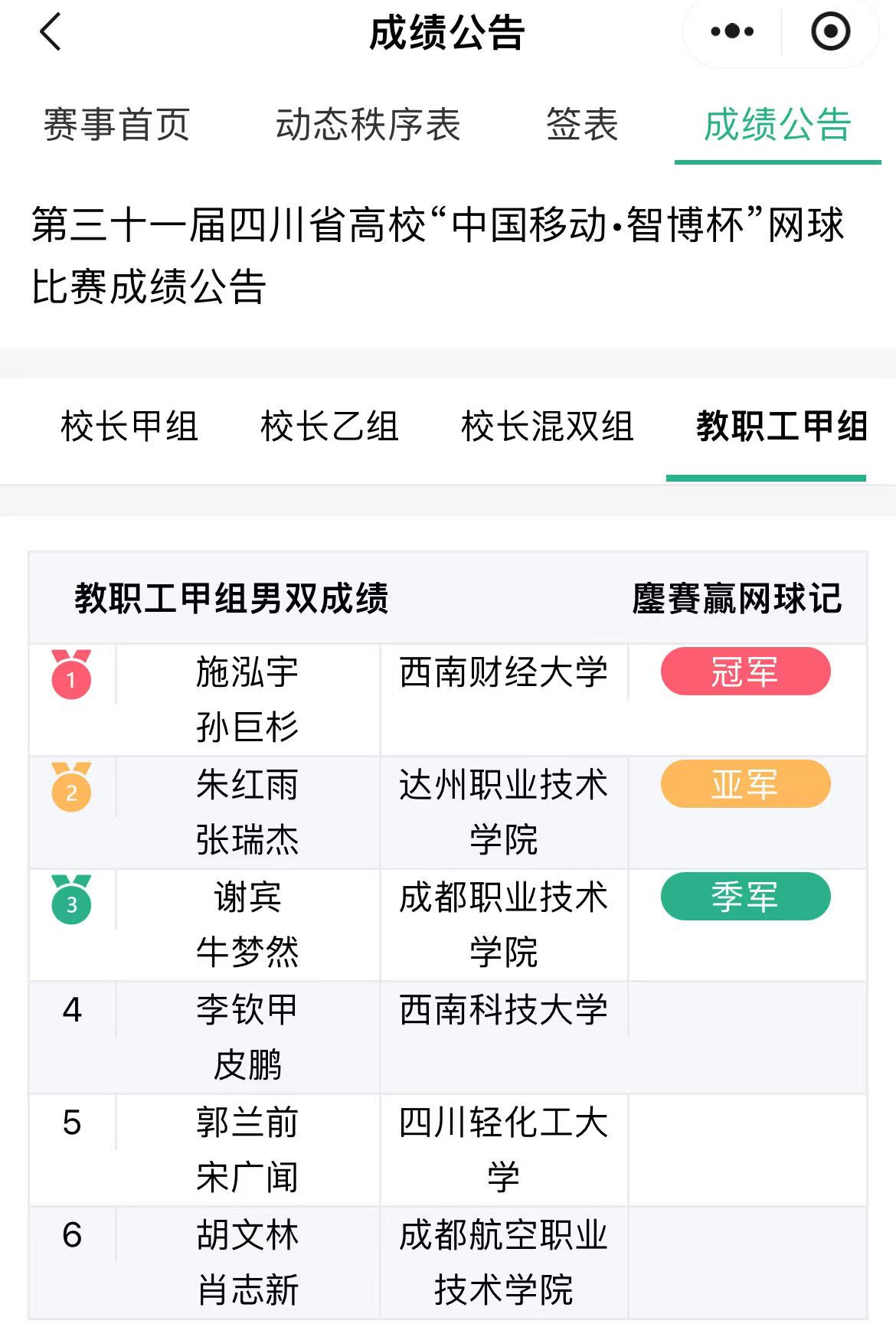Open the mini program more-options menu

732,32
